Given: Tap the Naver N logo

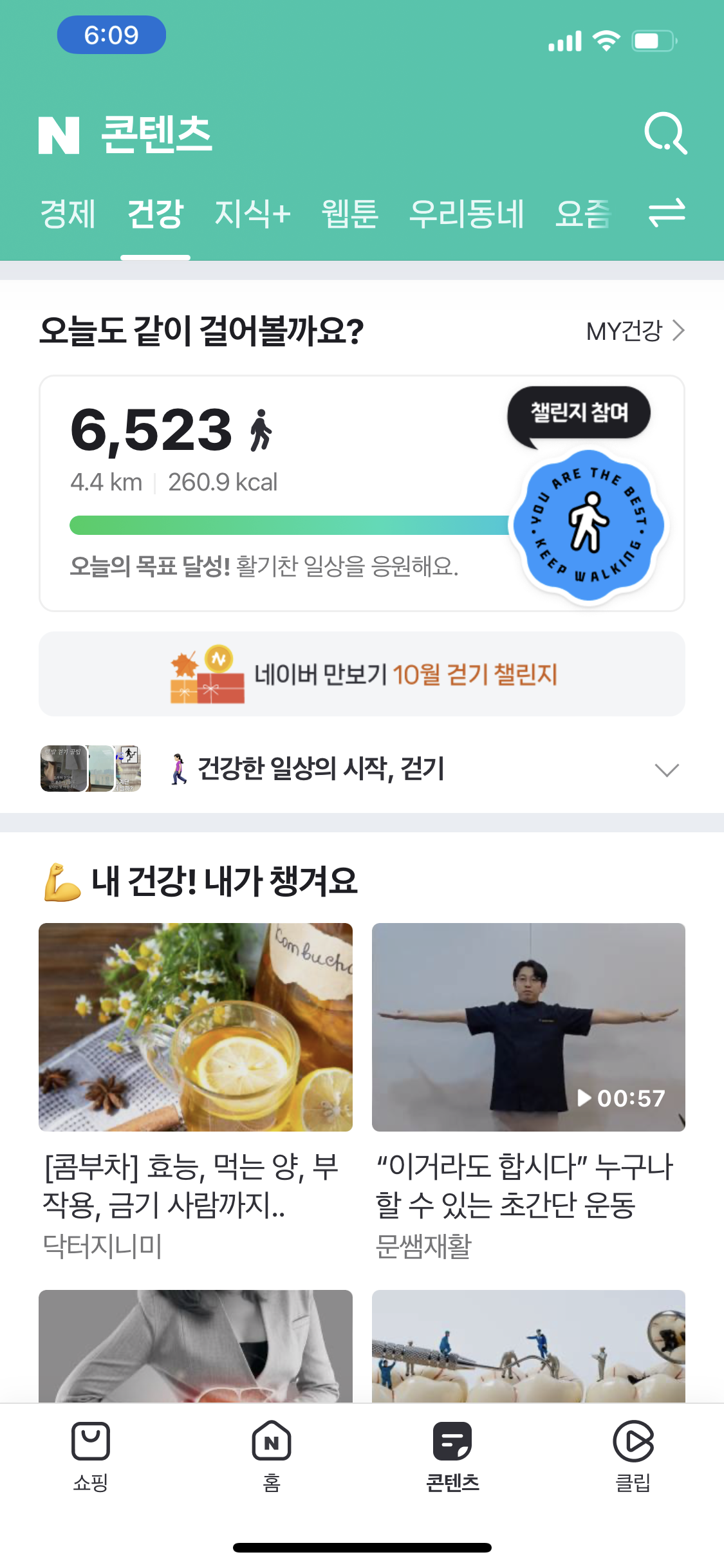Looking at the screenshot, I should point(59,135).
